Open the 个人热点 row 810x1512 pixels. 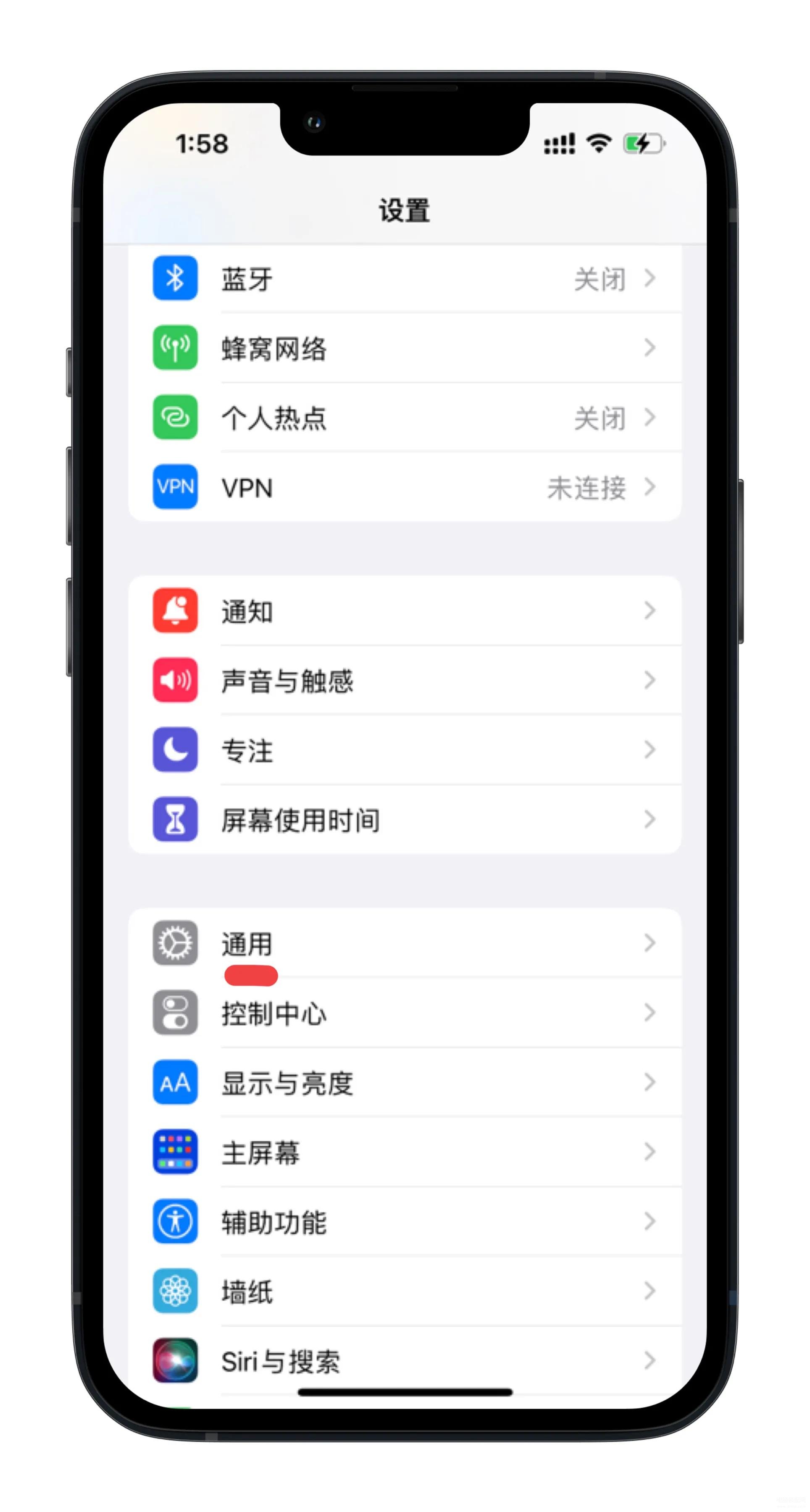[405, 417]
